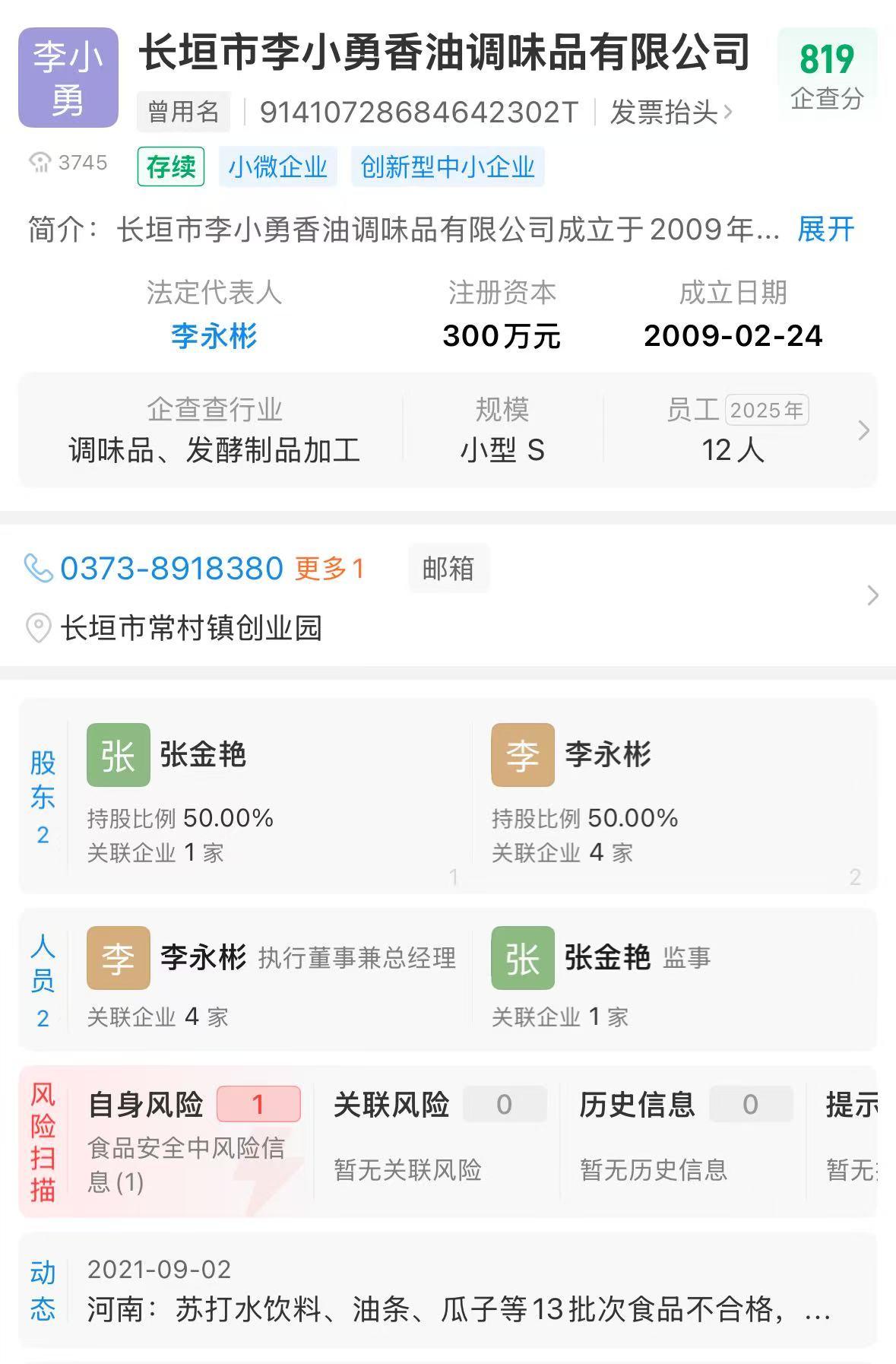
Task: Open 关联风险 related risk section
Action: [x=438, y=1140]
